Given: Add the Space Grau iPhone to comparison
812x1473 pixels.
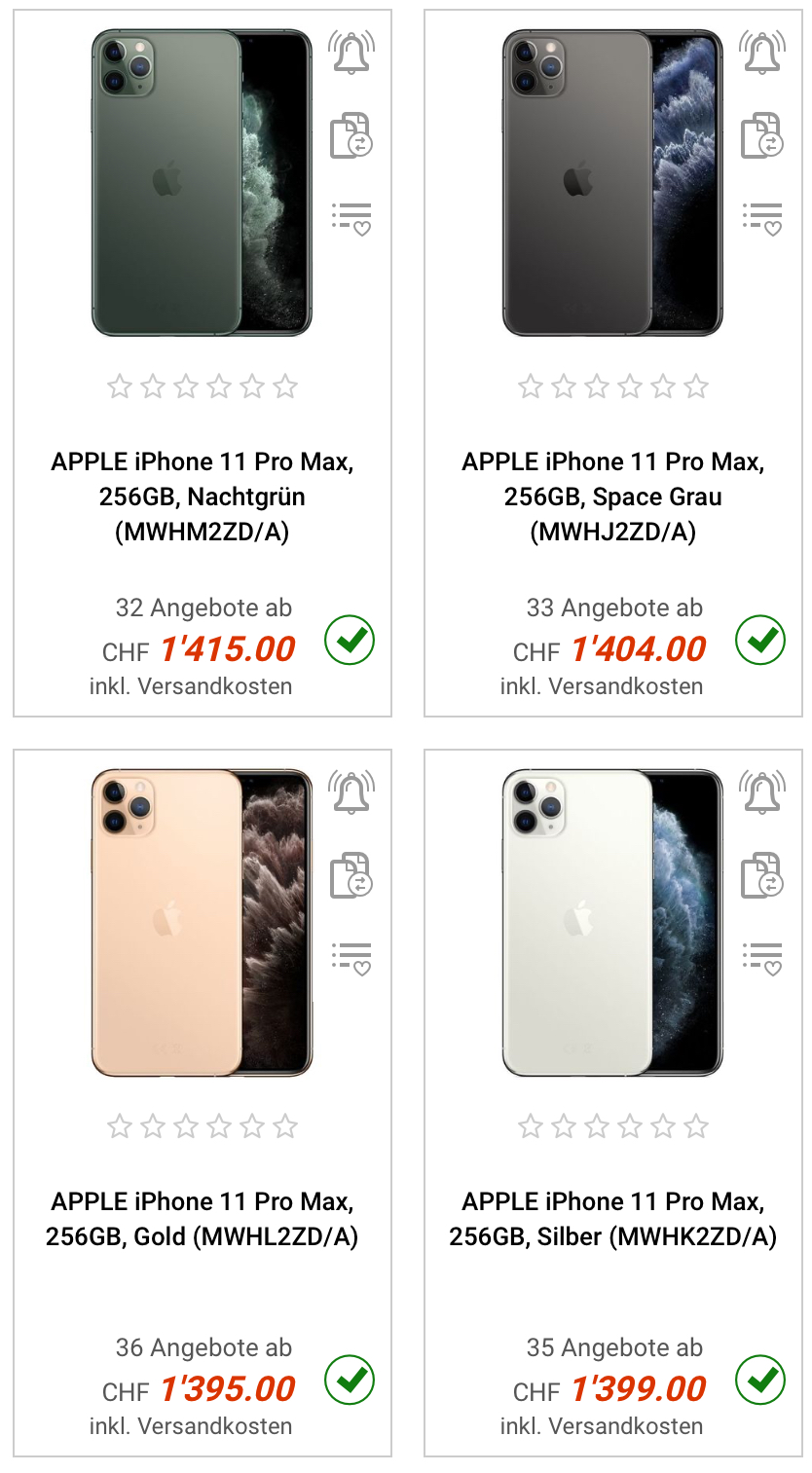Looking at the screenshot, I should [762, 135].
